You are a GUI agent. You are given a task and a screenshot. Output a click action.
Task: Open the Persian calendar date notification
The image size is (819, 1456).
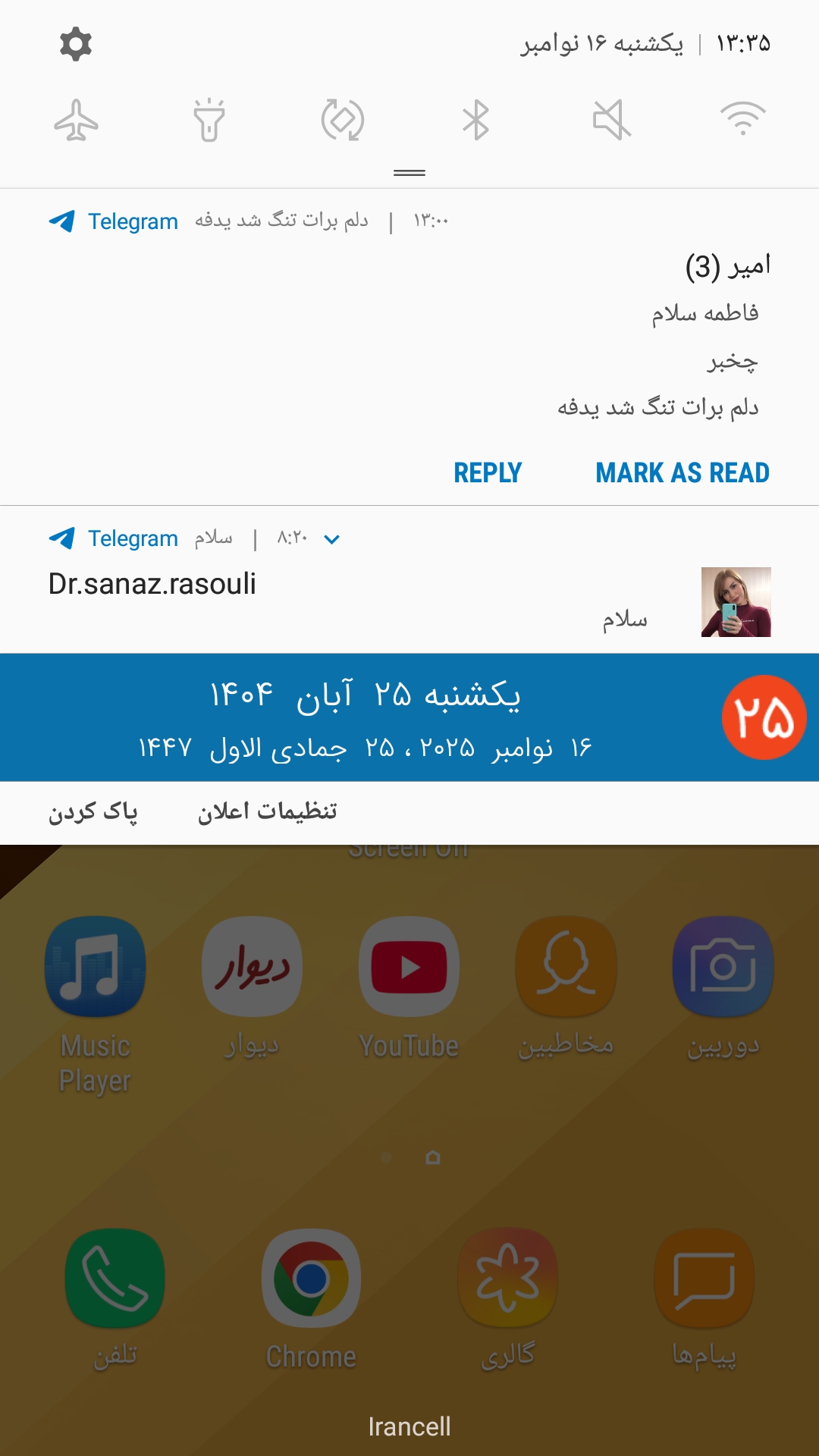click(409, 717)
